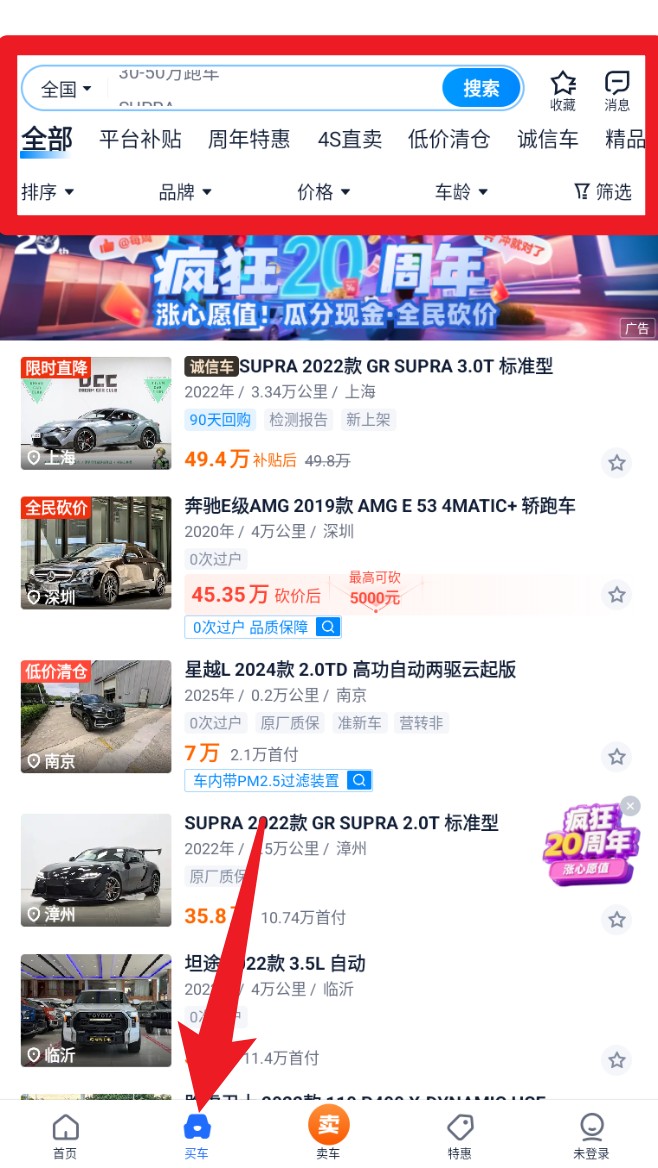658x1168 pixels.
Task: Expand the 品牌 brand dropdown
Action: click(185, 192)
